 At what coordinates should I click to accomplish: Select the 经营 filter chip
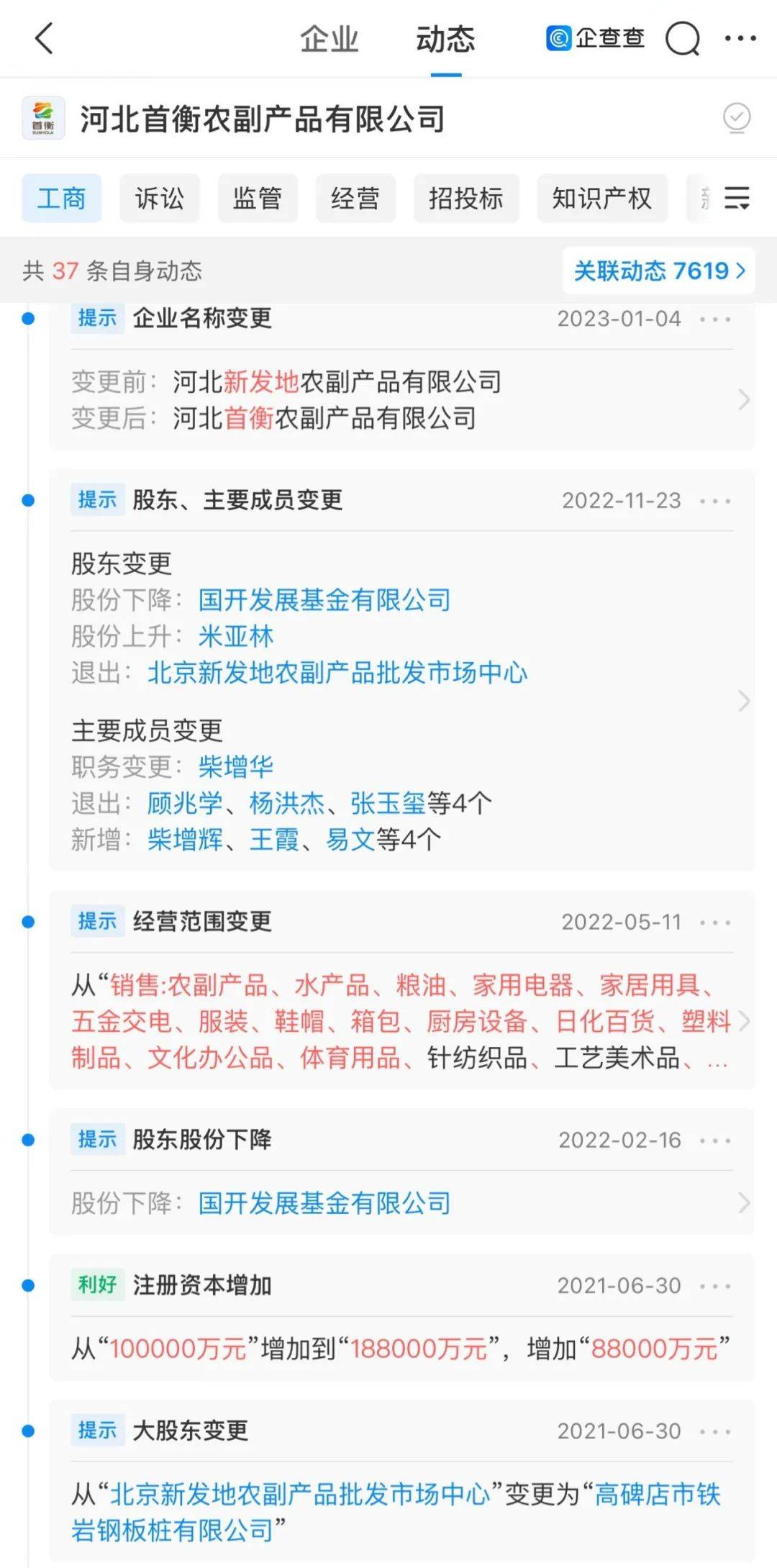coord(355,198)
